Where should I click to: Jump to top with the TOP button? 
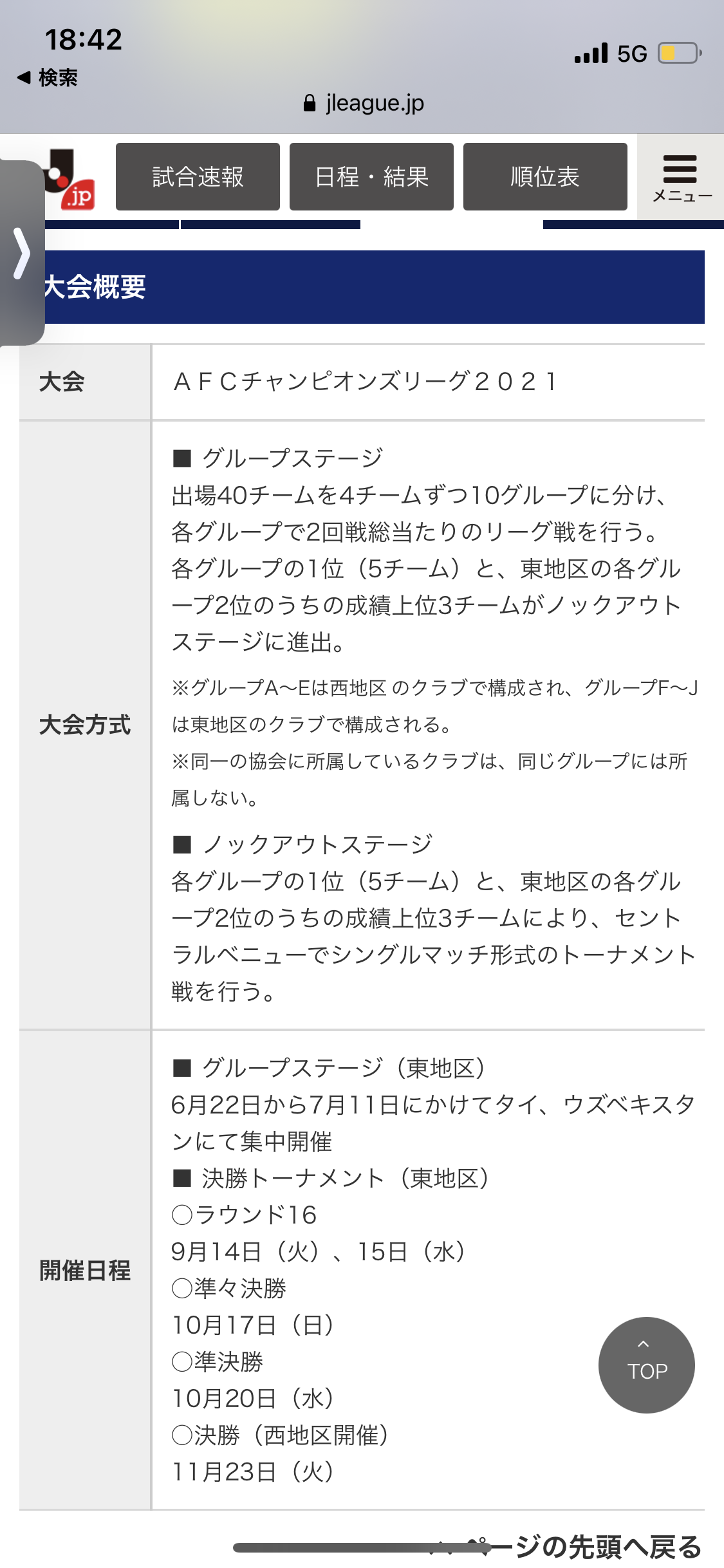tap(646, 1365)
